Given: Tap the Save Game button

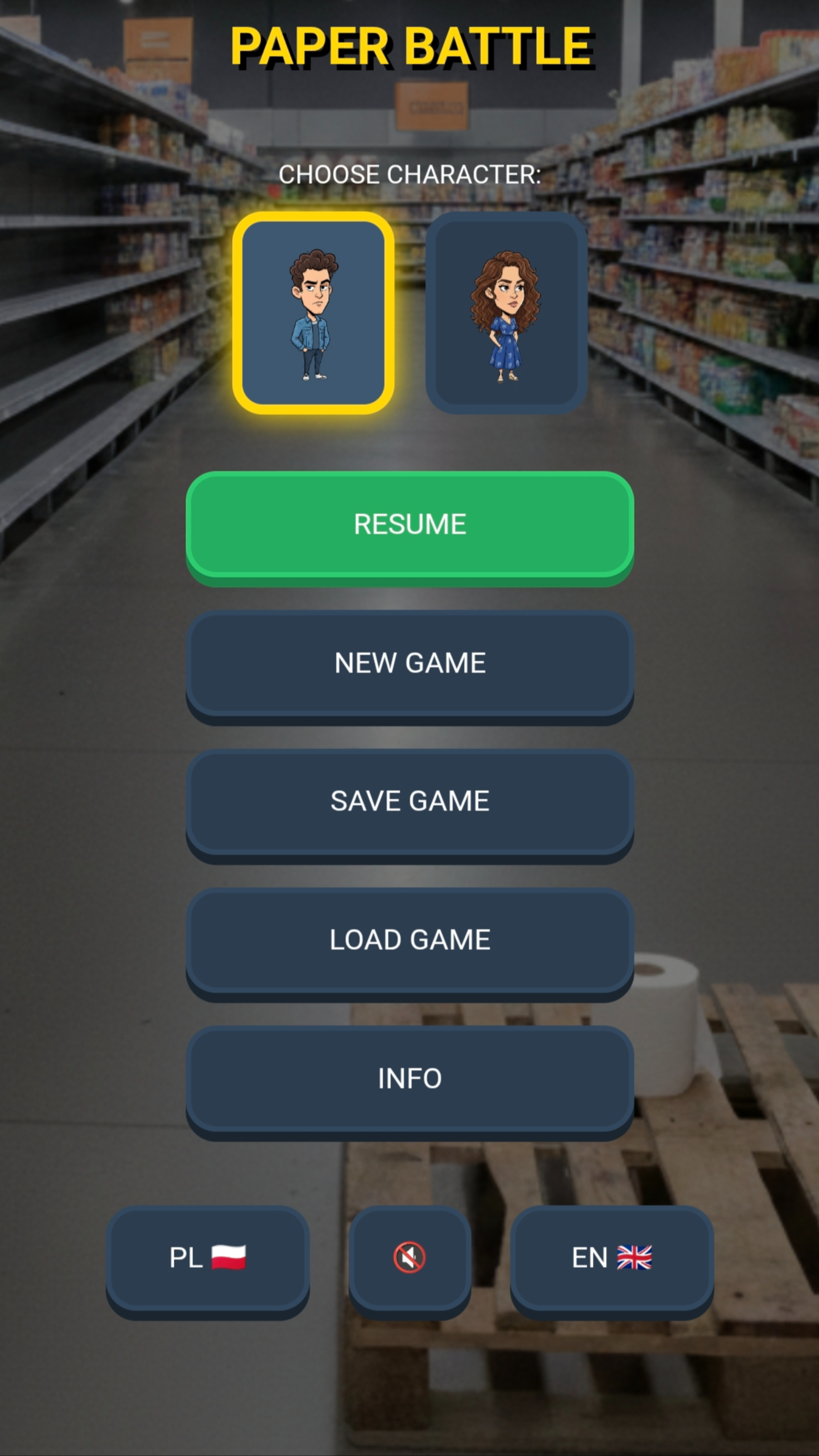Looking at the screenshot, I should point(409,801).
